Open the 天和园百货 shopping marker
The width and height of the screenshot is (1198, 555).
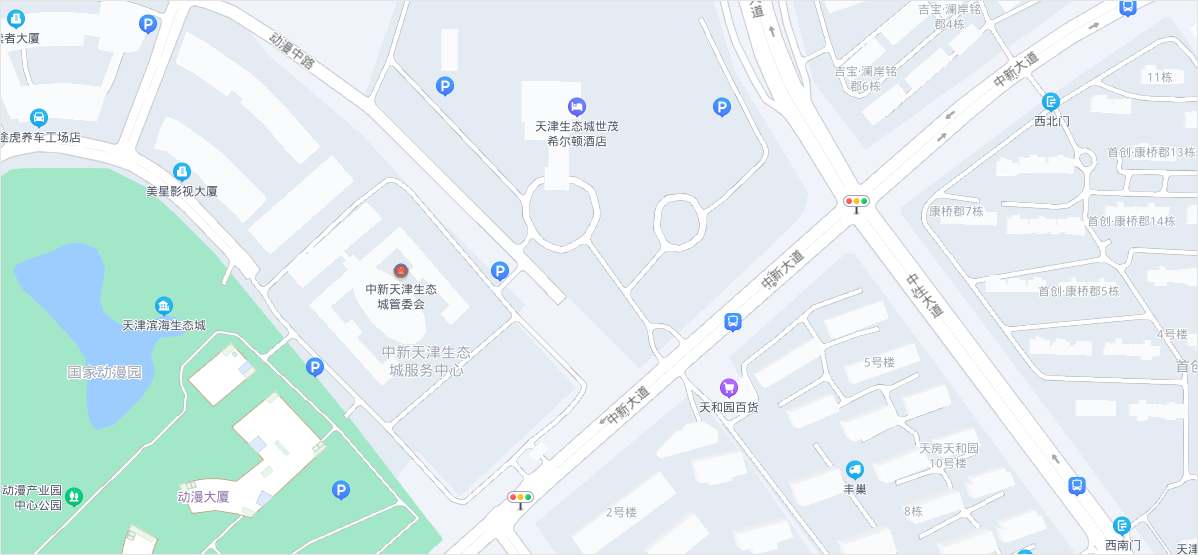tap(729, 388)
